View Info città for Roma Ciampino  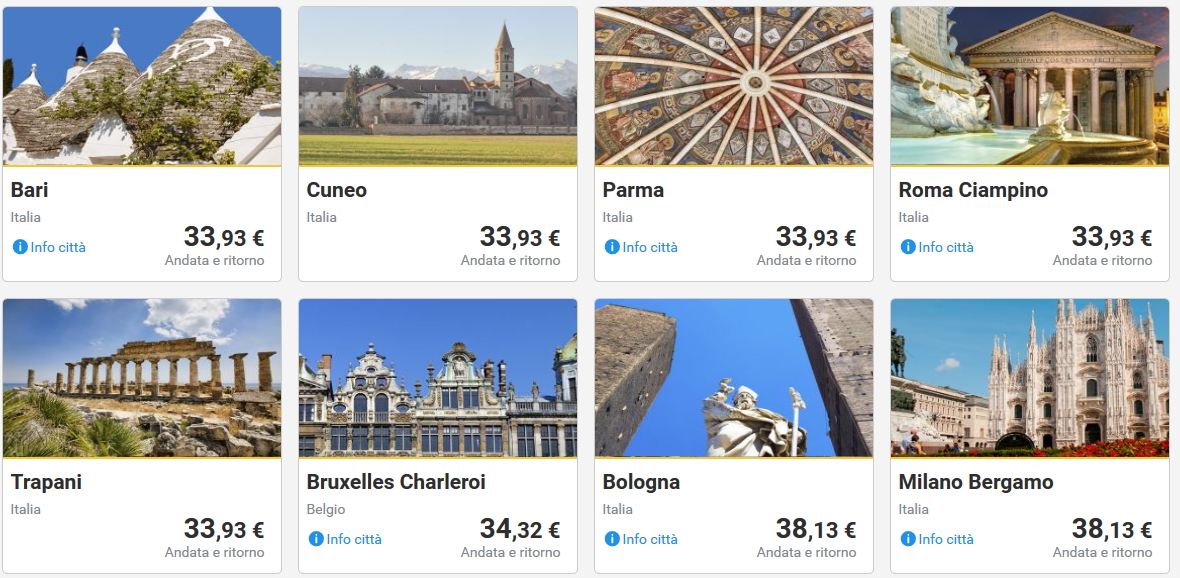pyautogui.click(x=938, y=247)
